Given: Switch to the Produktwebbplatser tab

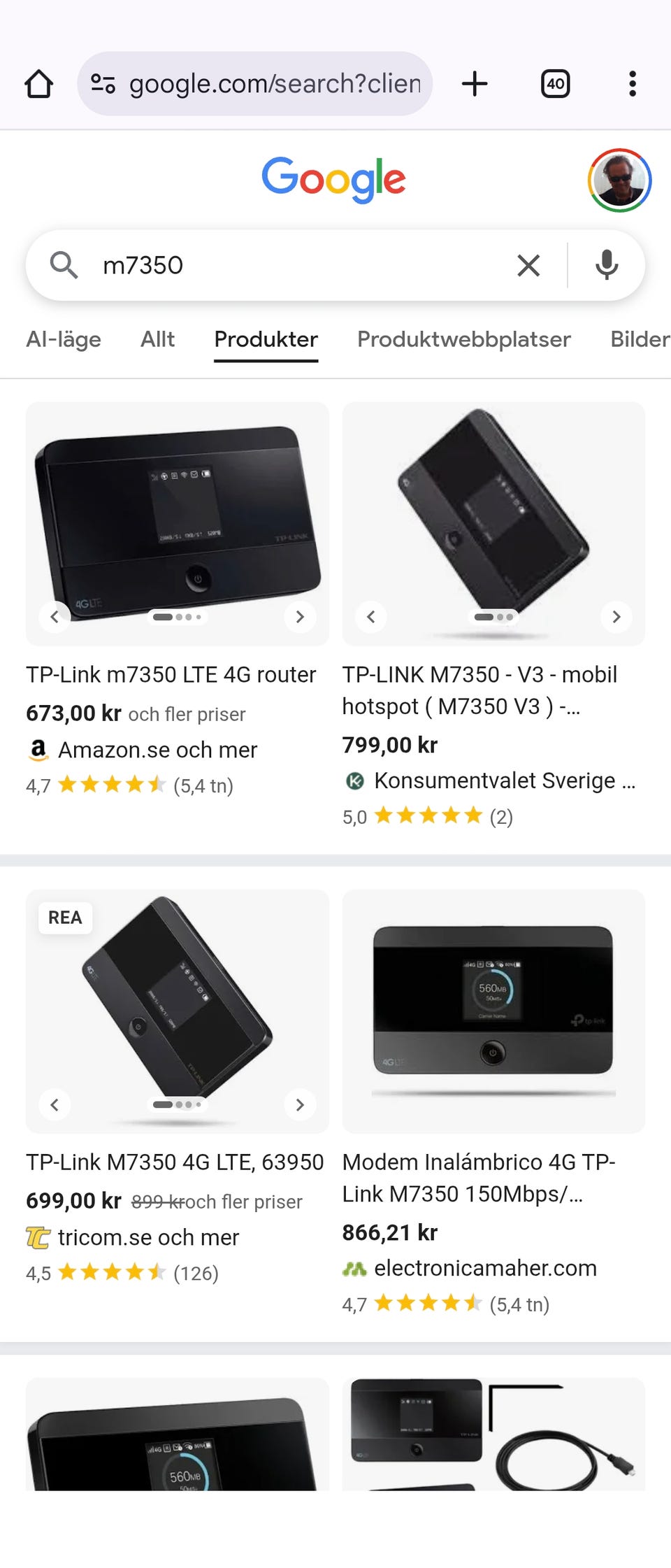Looking at the screenshot, I should [463, 339].
